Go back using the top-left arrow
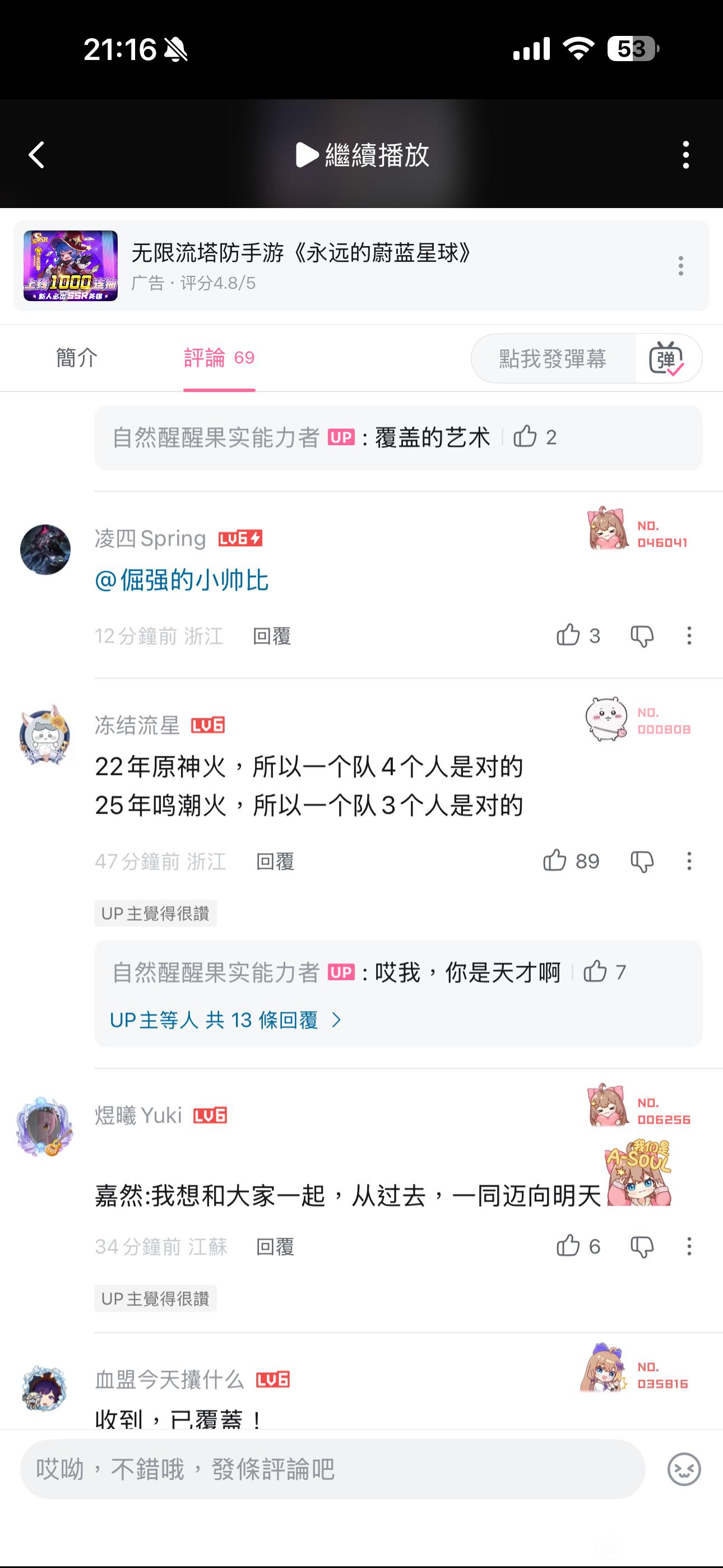This screenshot has height=1568, width=723. [x=36, y=155]
